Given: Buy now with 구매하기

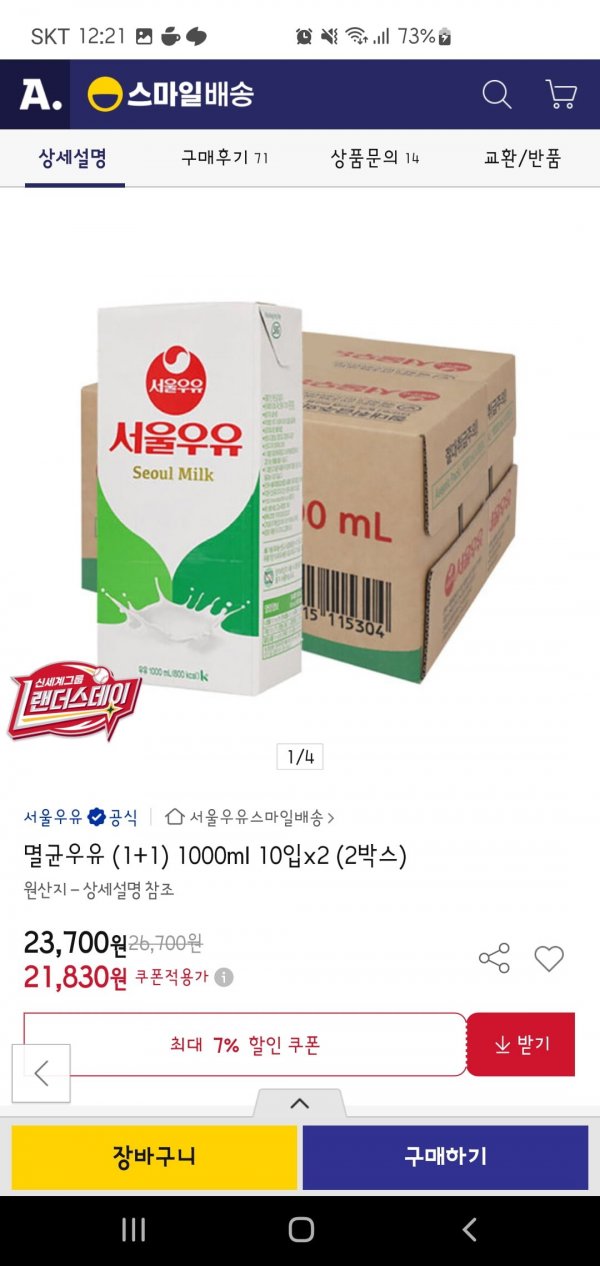Looking at the screenshot, I should (x=445, y=1157).
